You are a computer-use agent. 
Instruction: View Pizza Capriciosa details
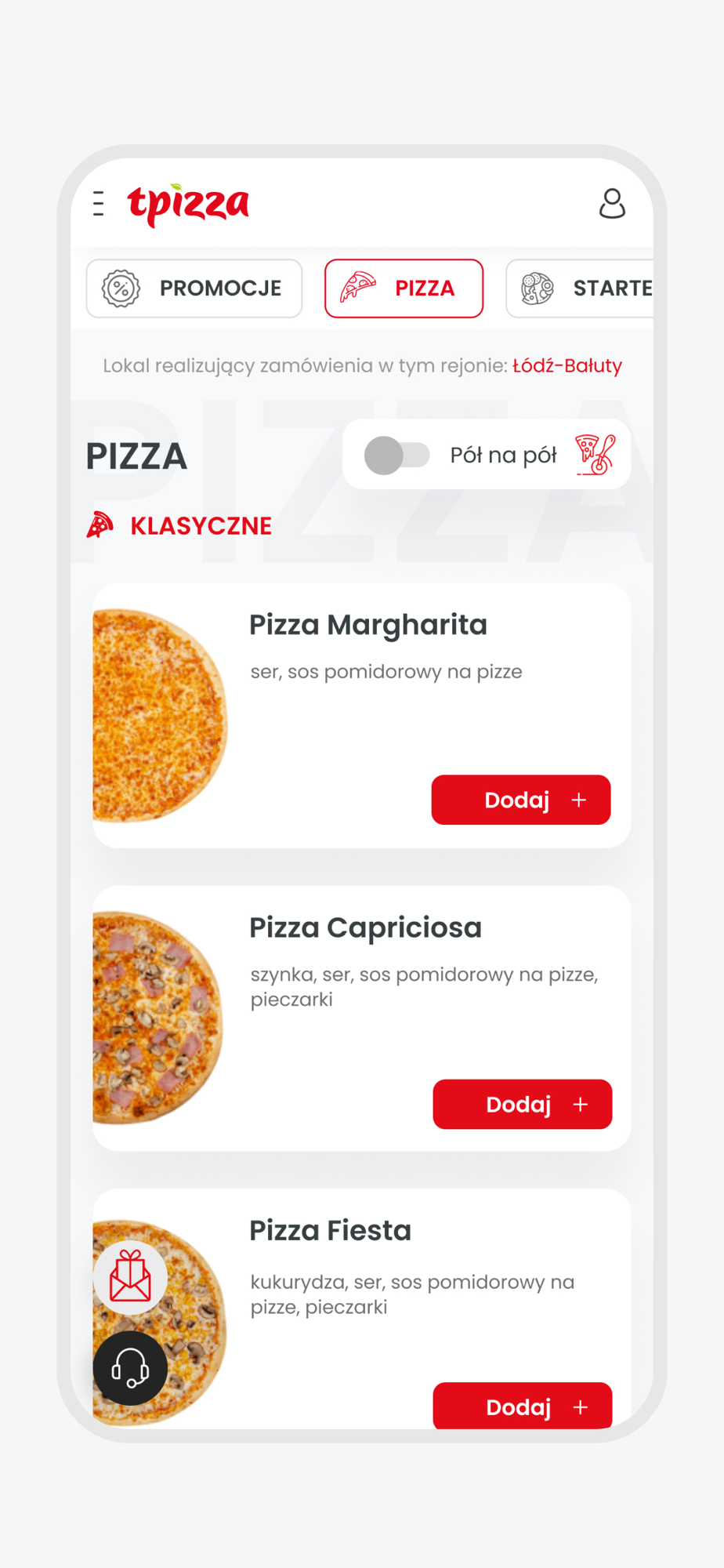point(365,928)
